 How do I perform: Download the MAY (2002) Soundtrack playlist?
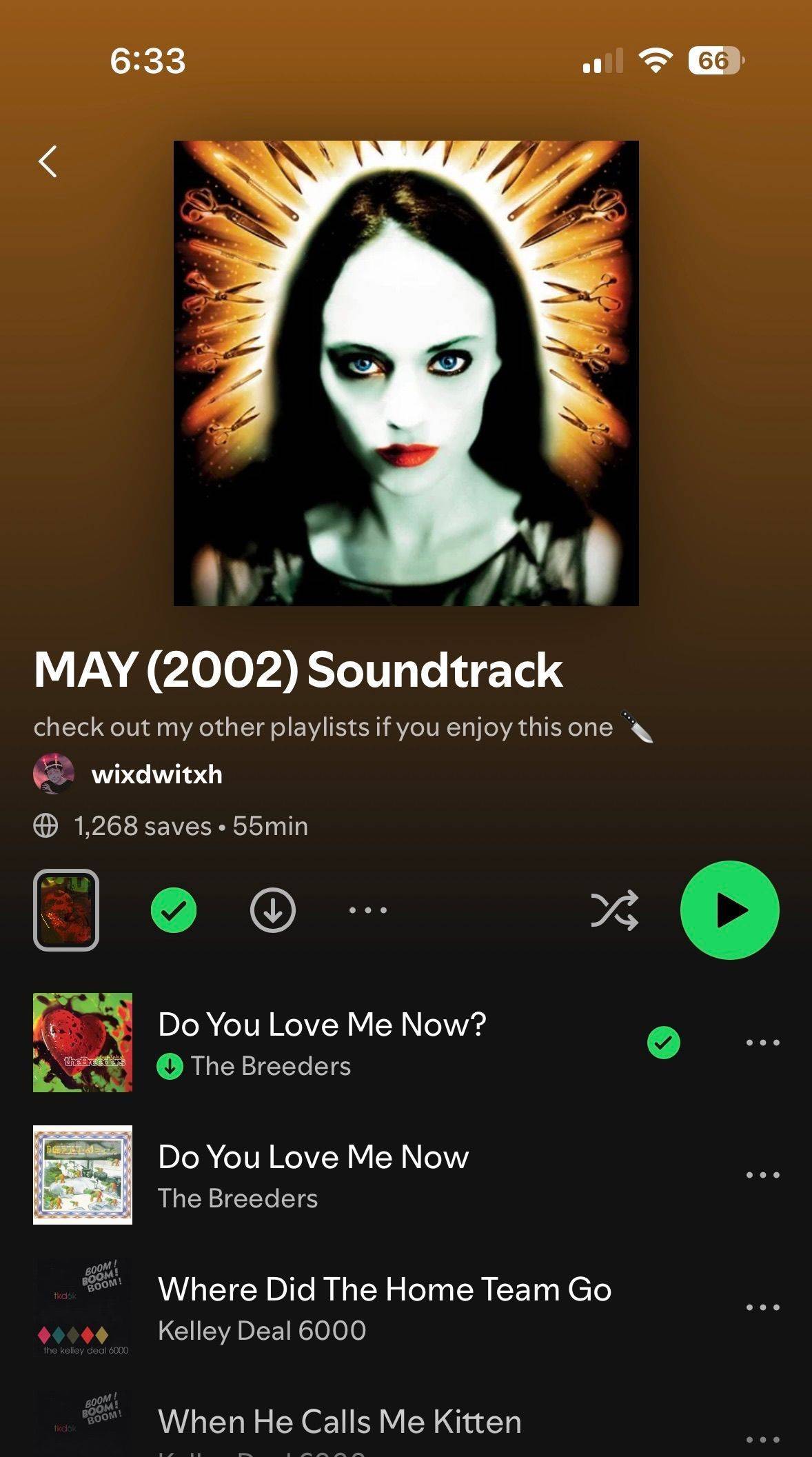(273, 910)
